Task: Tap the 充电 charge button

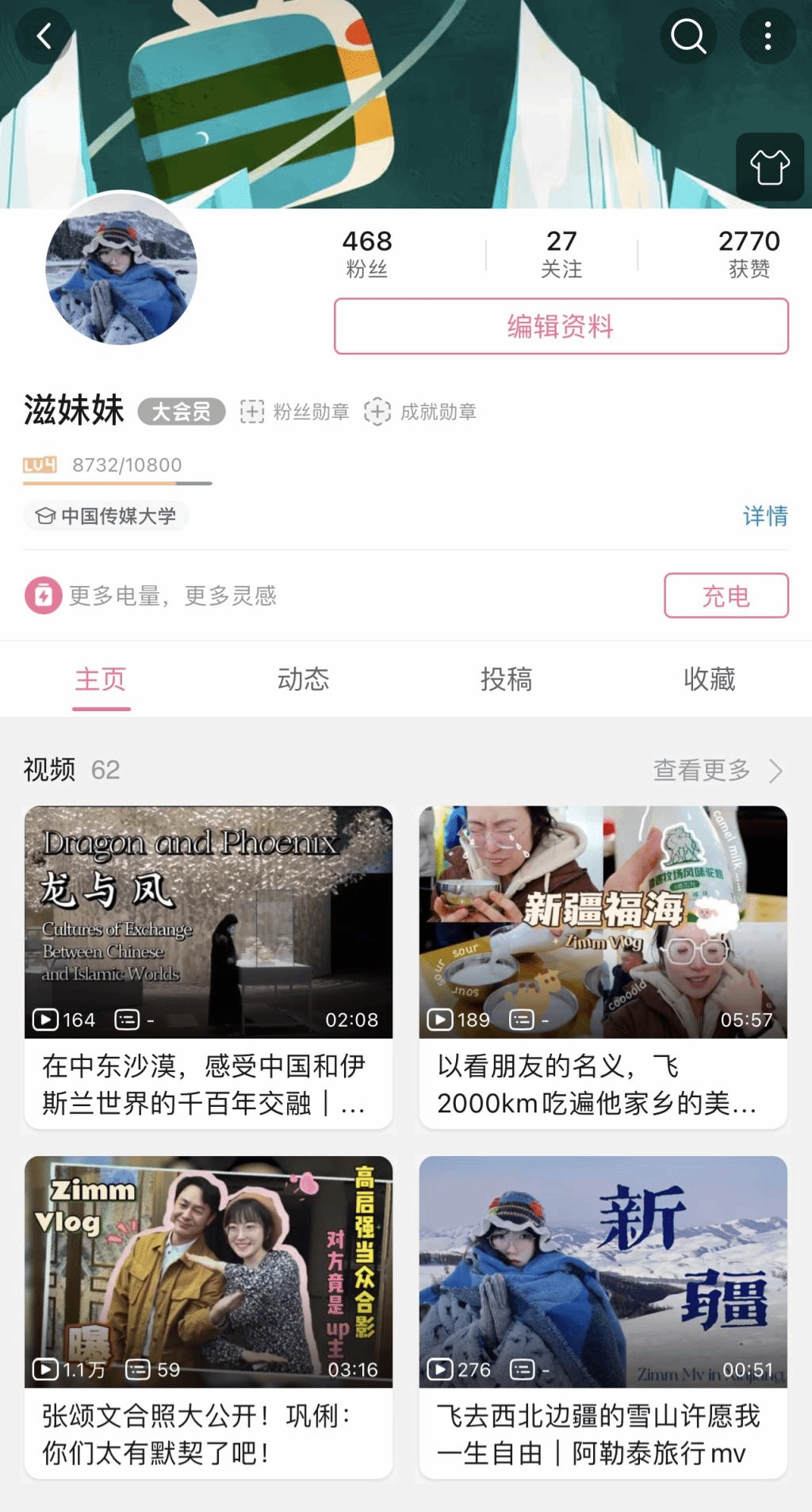Action: tap(726, 595)
